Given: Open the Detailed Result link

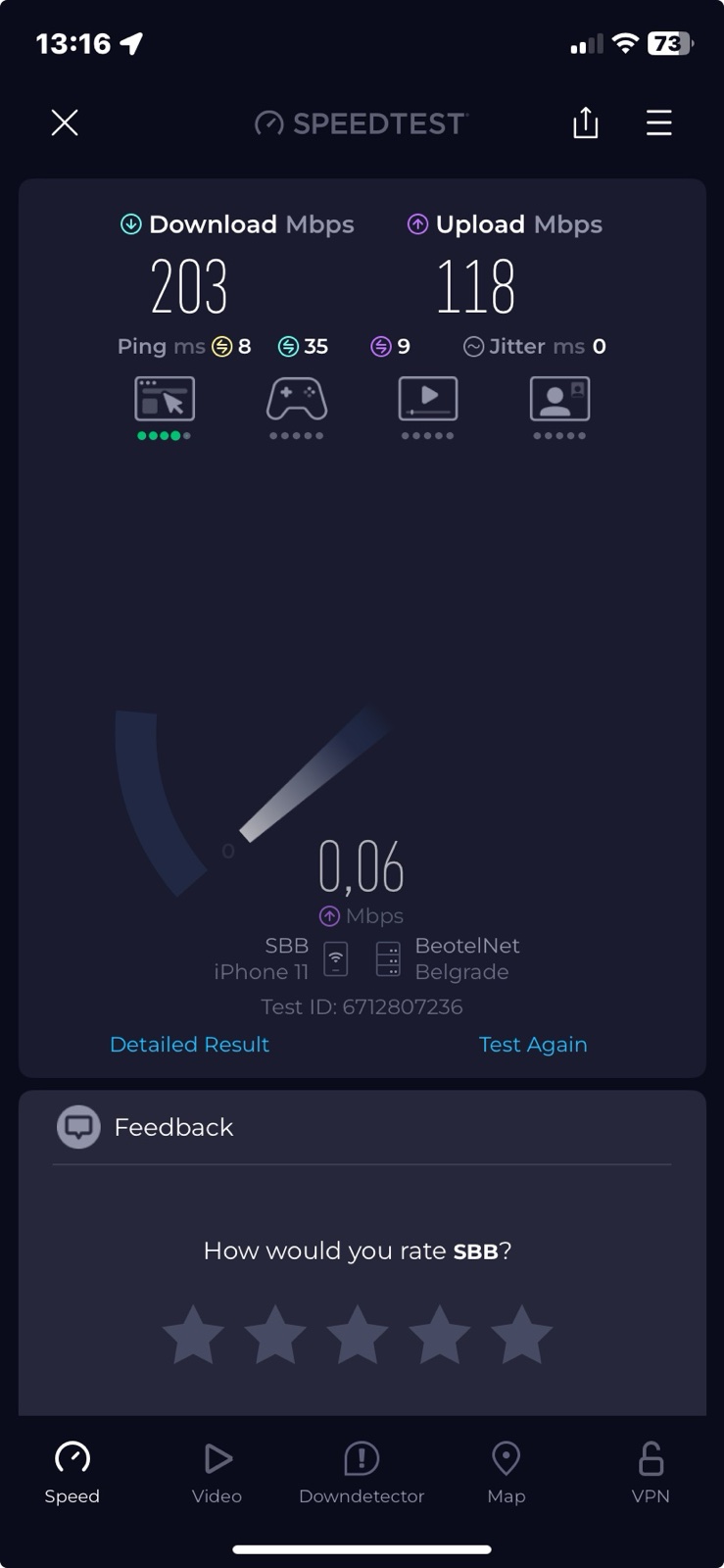Looking at the screenshot, I should pos(189,1045).
